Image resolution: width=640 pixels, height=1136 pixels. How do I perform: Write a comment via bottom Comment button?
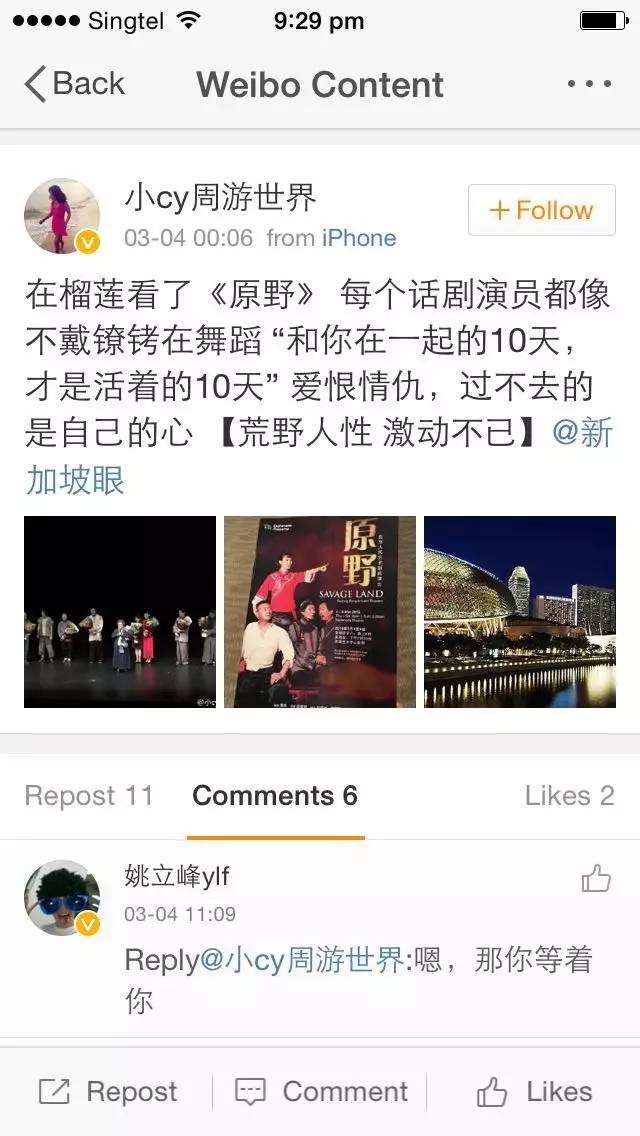[321, 1092]
